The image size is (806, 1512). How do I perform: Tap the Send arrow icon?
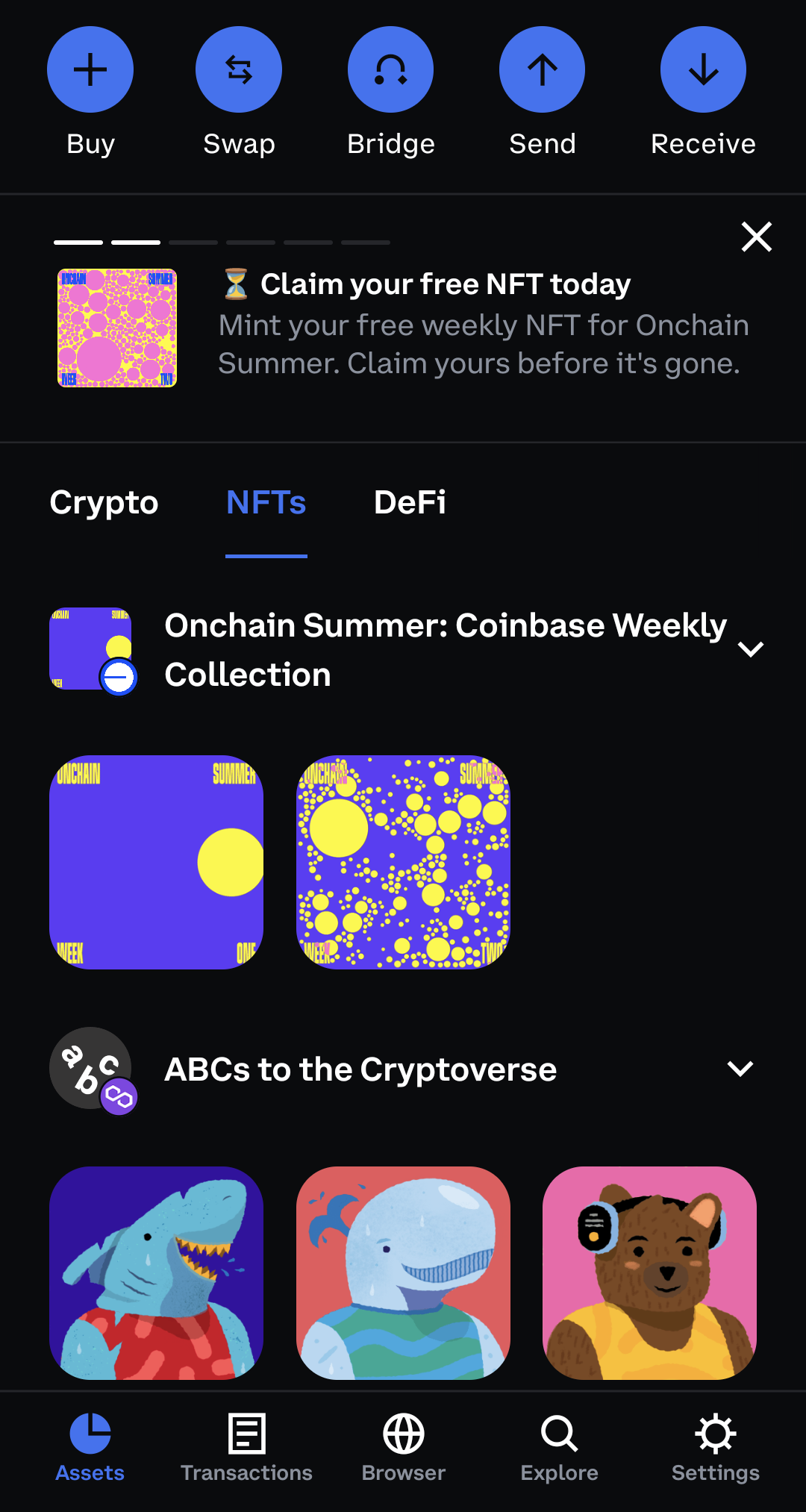(x=542, y=69)
